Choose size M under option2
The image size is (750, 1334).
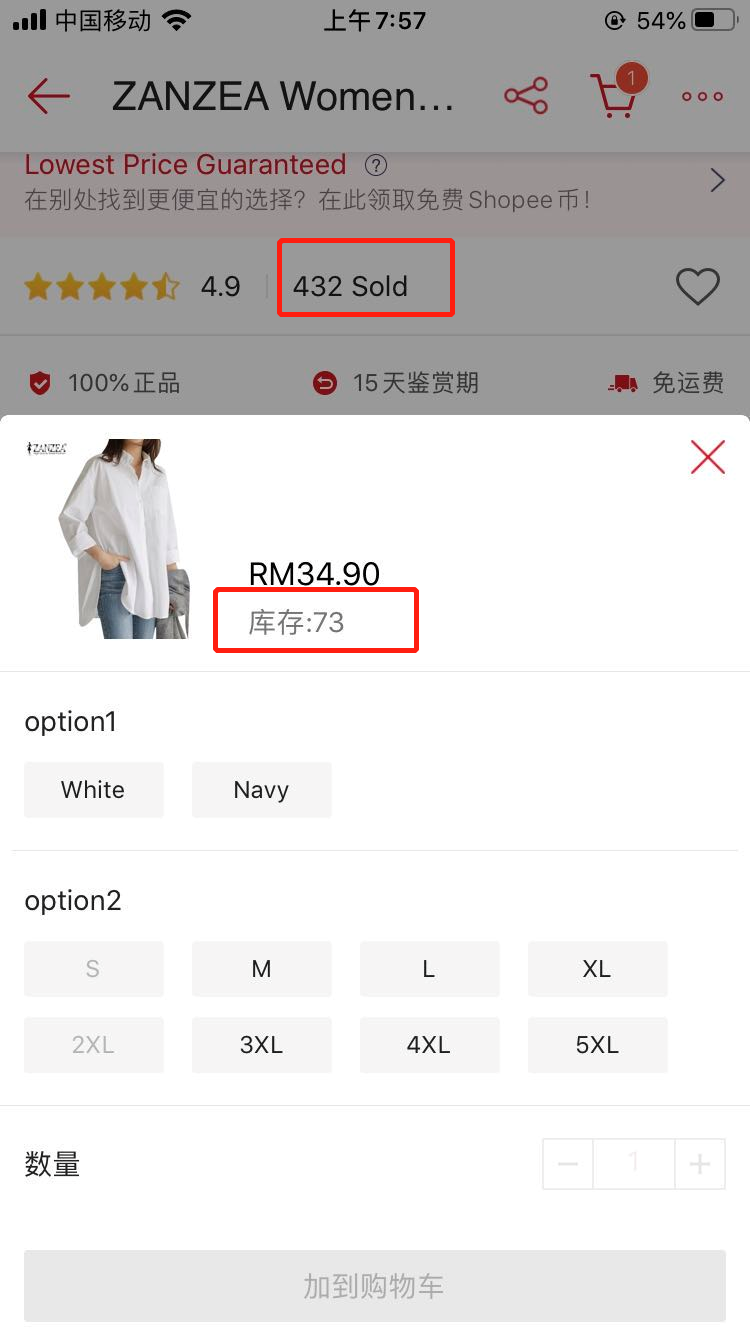(261, 968)
